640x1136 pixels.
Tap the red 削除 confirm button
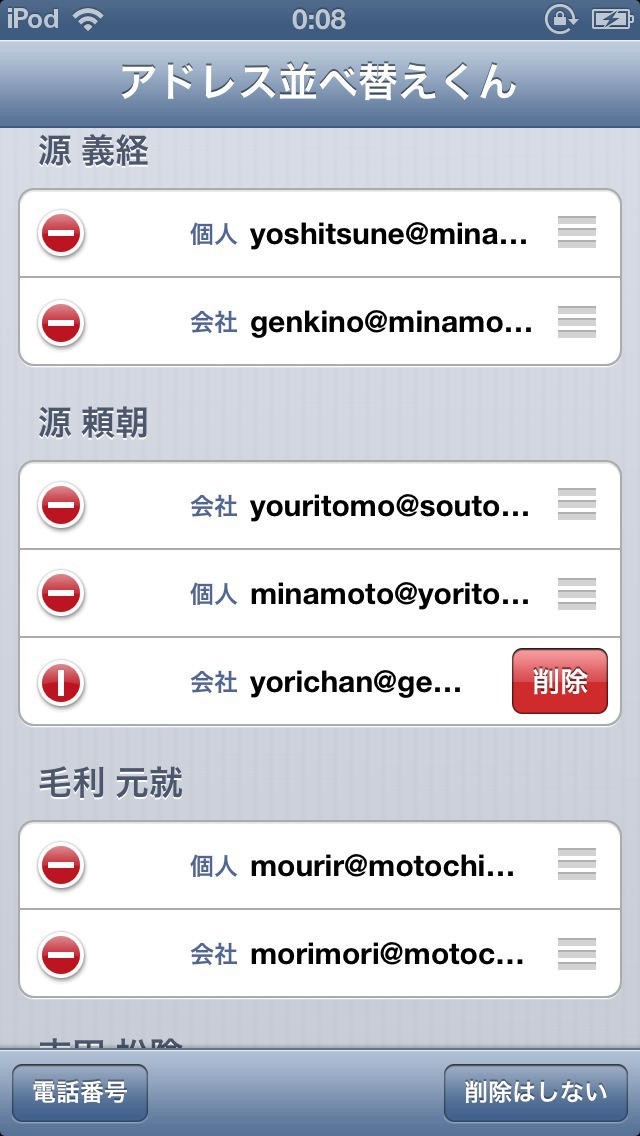[559, 682]
